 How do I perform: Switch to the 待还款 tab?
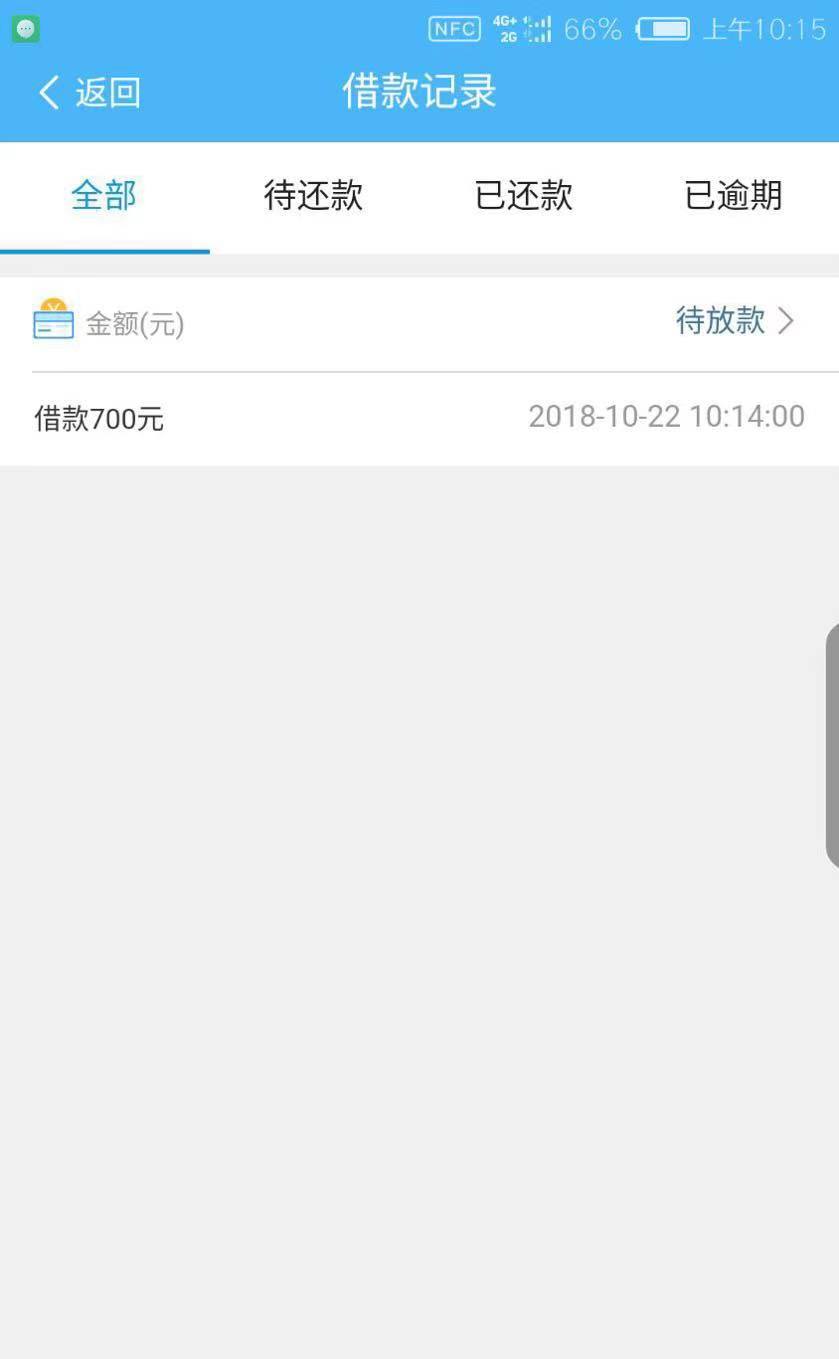(x=314, y=196)
